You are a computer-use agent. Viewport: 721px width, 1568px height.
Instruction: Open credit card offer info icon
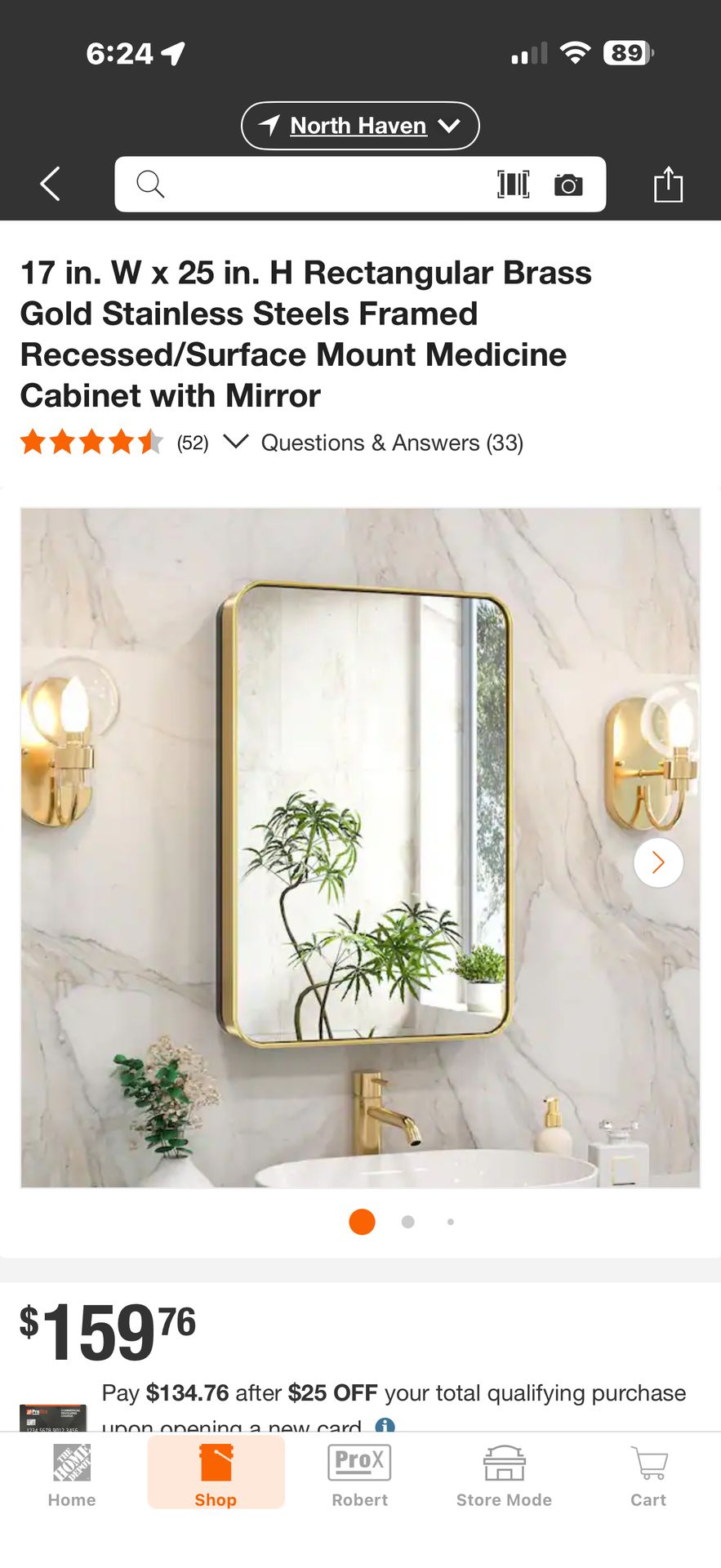pos(385,1425)
